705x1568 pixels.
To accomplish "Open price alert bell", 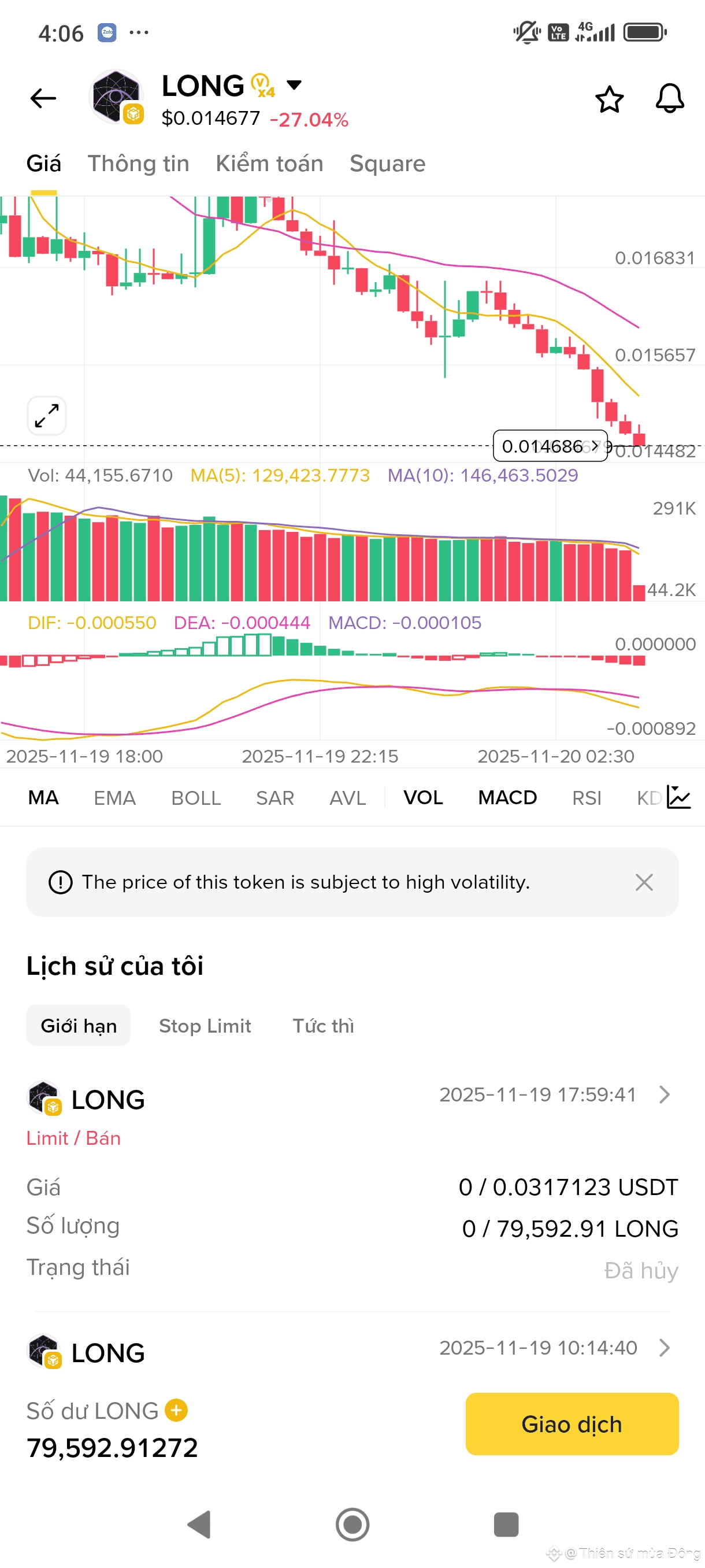I will click(x=669, y=99).
